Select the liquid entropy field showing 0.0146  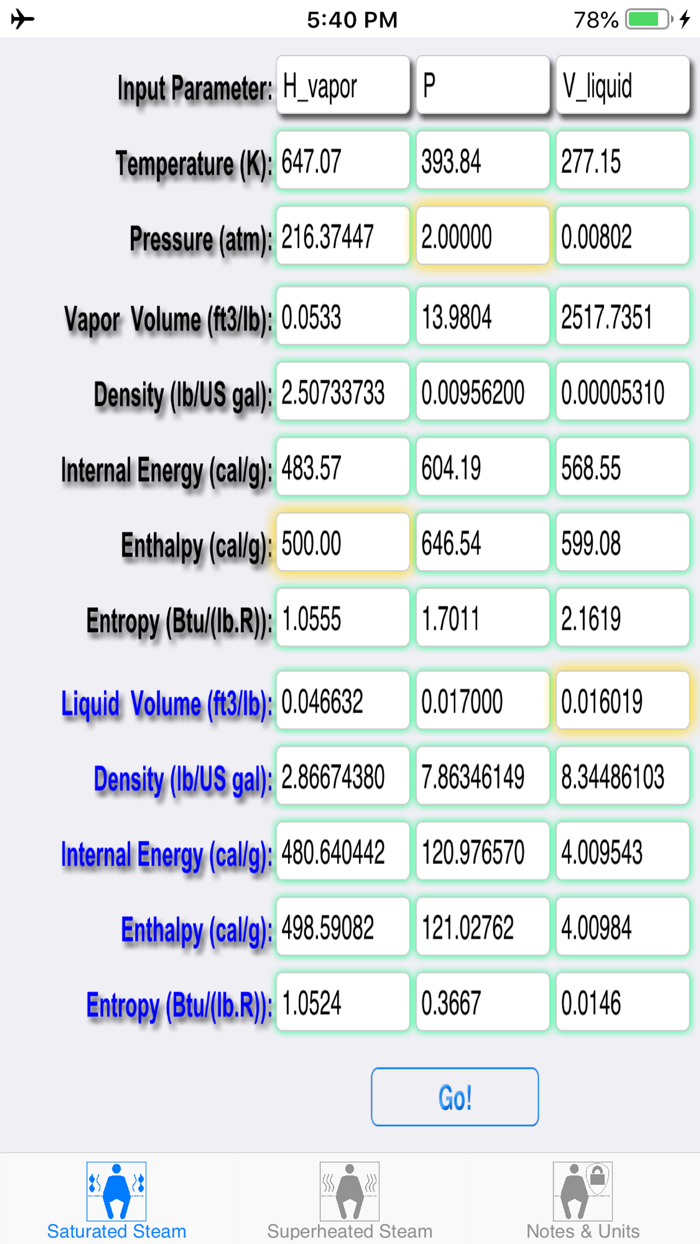coord(622,1003)
